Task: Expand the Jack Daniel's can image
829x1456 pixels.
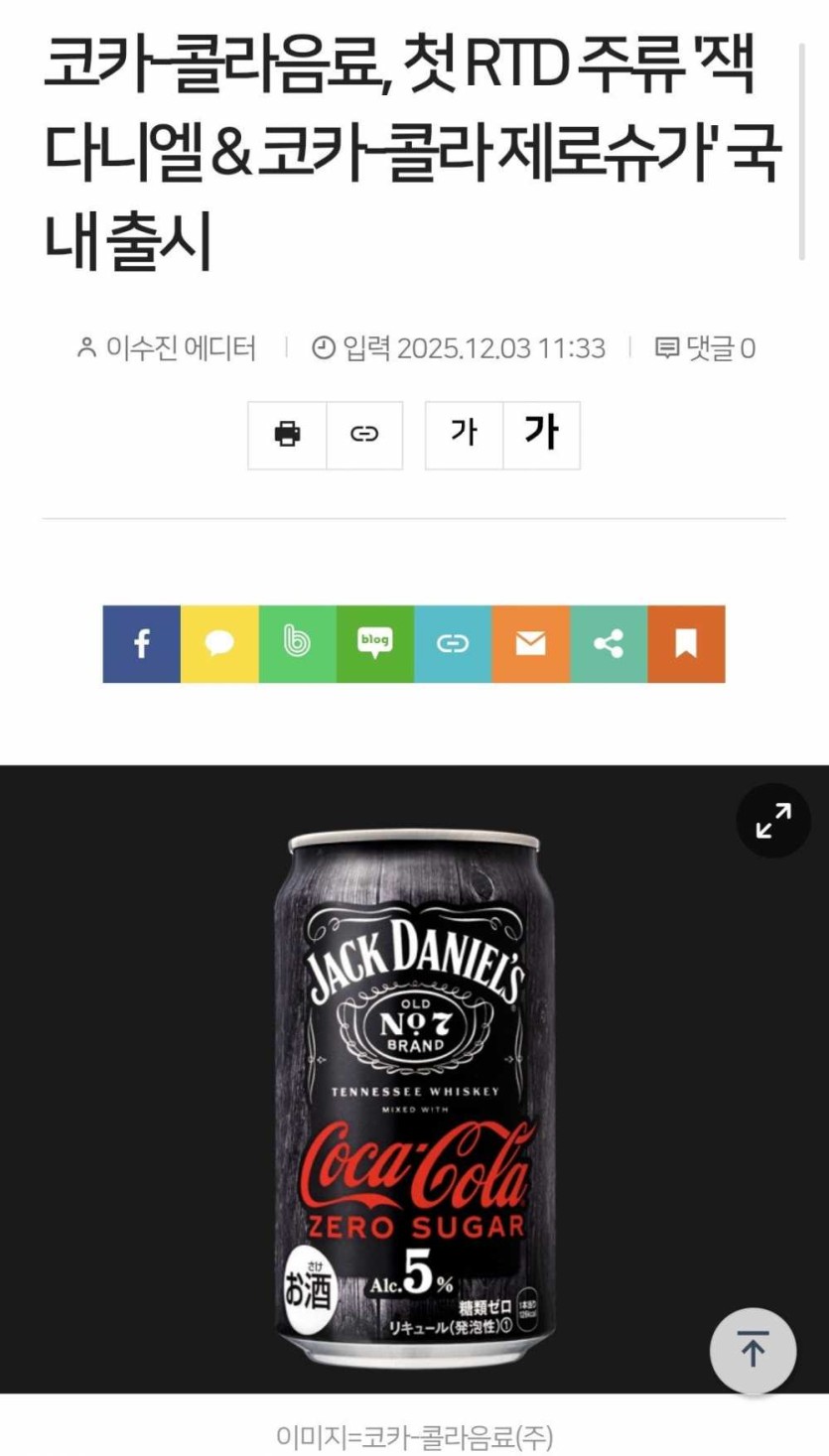Action: [773, 821]
